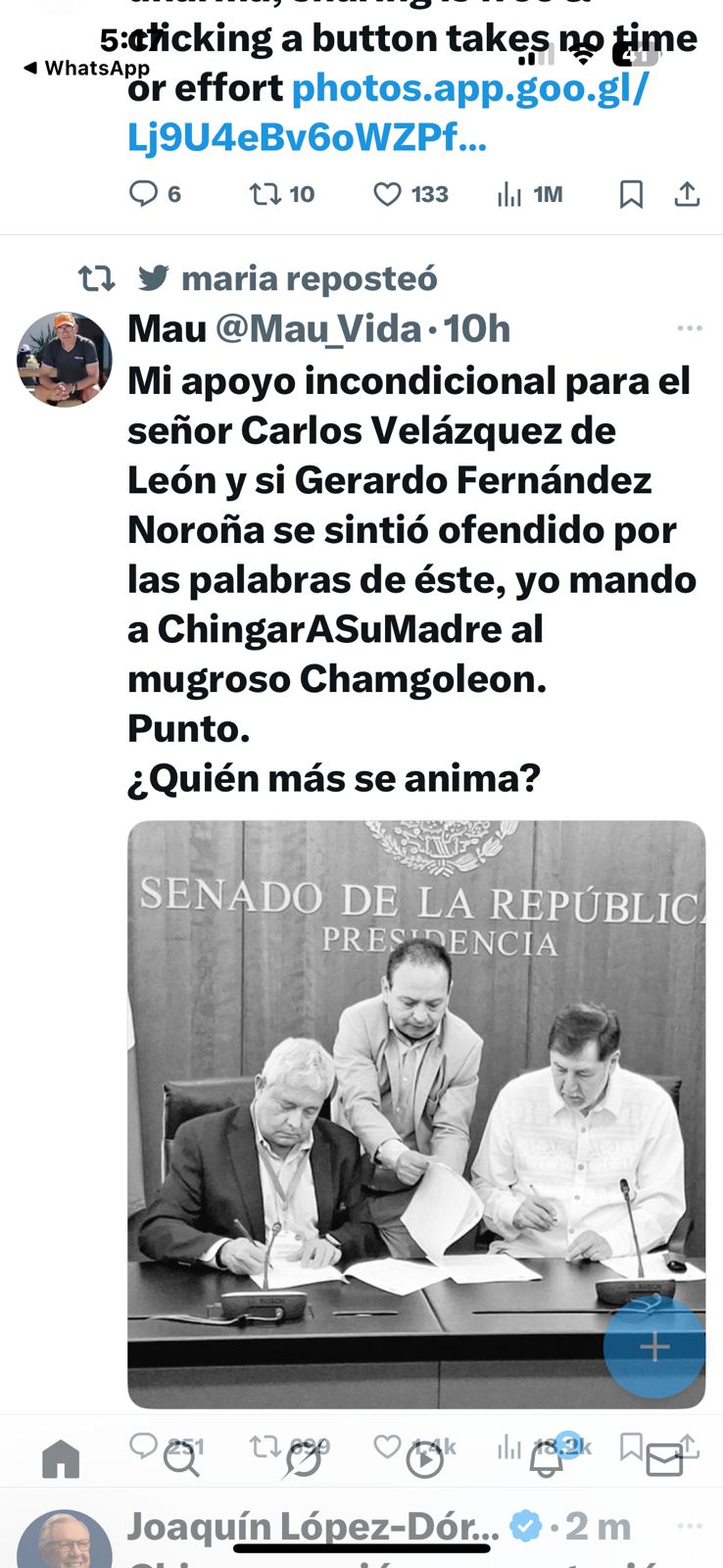
Task: Like the post with 133 likes
Action: (388, 194)
